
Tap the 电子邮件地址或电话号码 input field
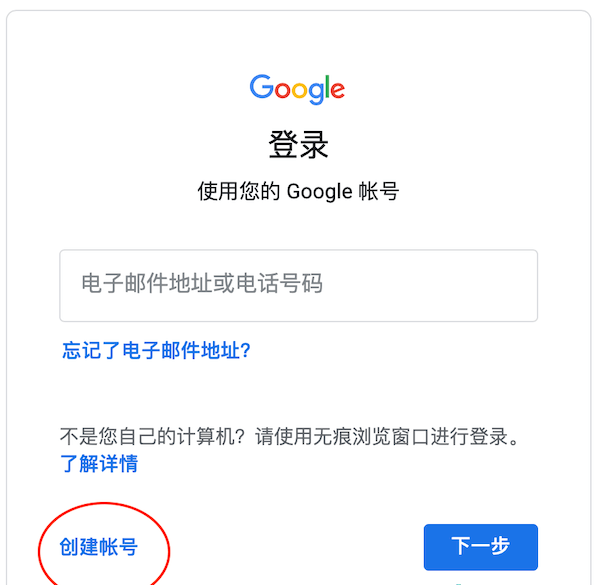(x=298, y=285)
